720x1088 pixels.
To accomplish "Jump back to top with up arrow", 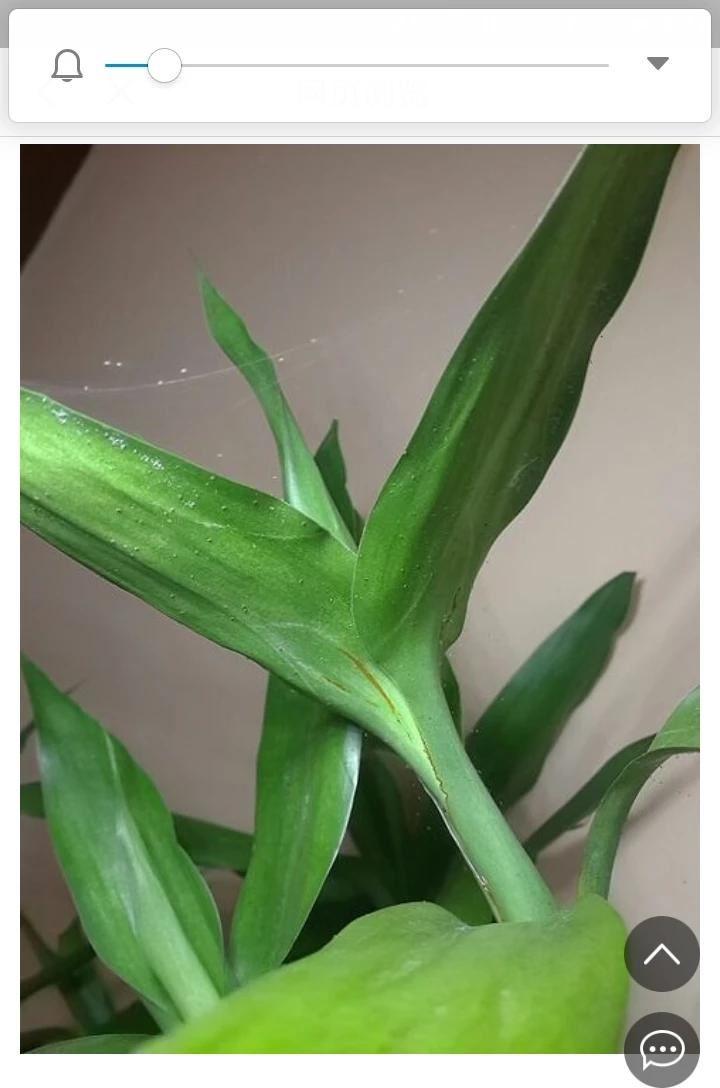I will click(661, 954).
